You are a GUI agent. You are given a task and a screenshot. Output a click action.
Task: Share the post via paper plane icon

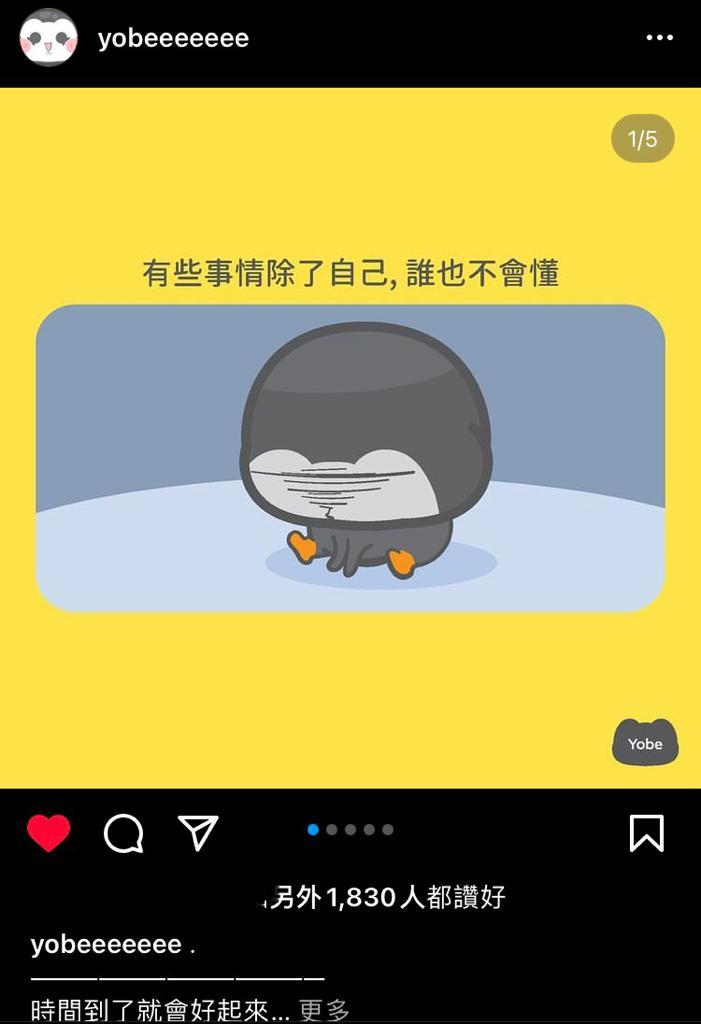click(198, 832)
